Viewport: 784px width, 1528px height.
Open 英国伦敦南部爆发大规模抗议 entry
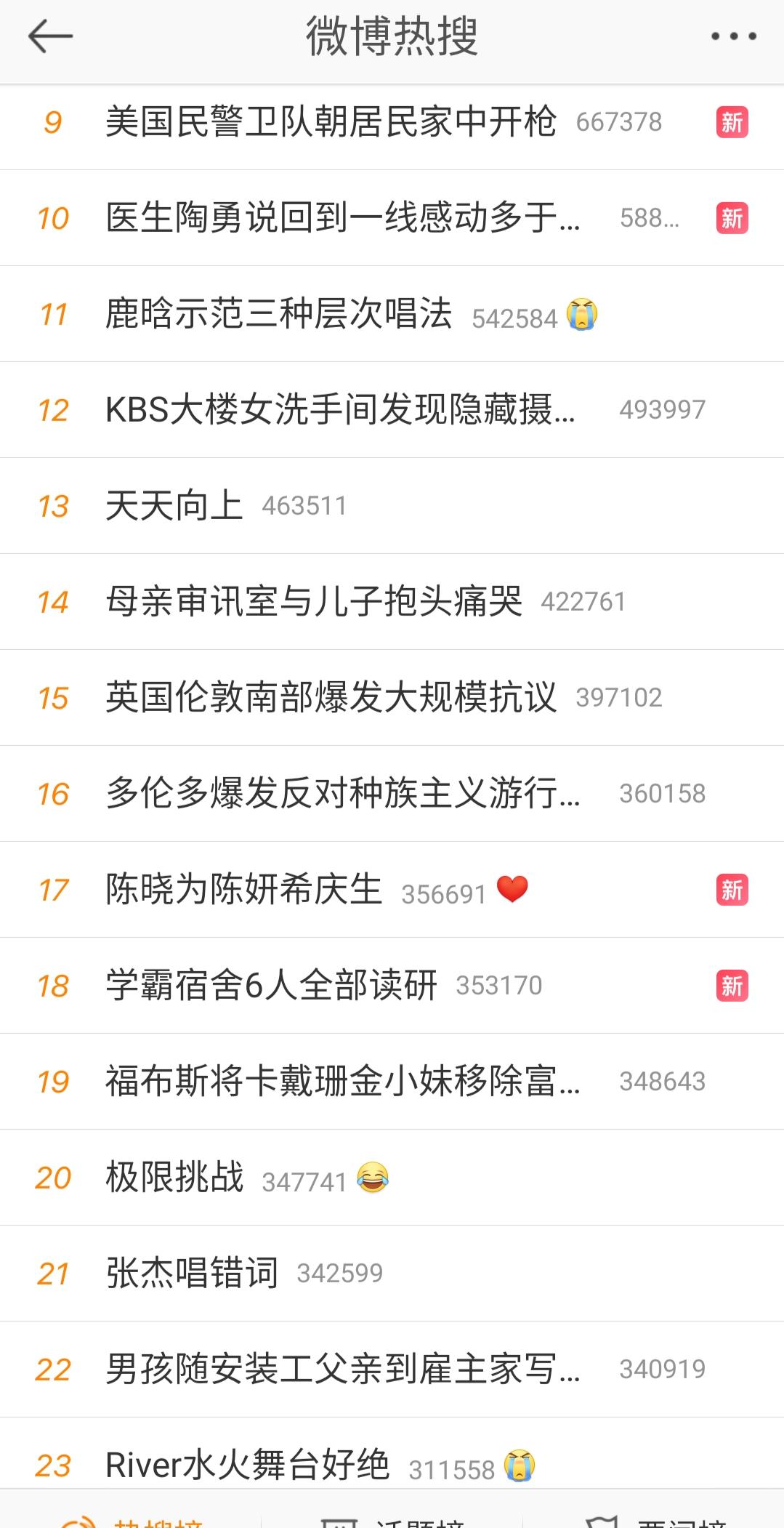click(x=331, y=698)
